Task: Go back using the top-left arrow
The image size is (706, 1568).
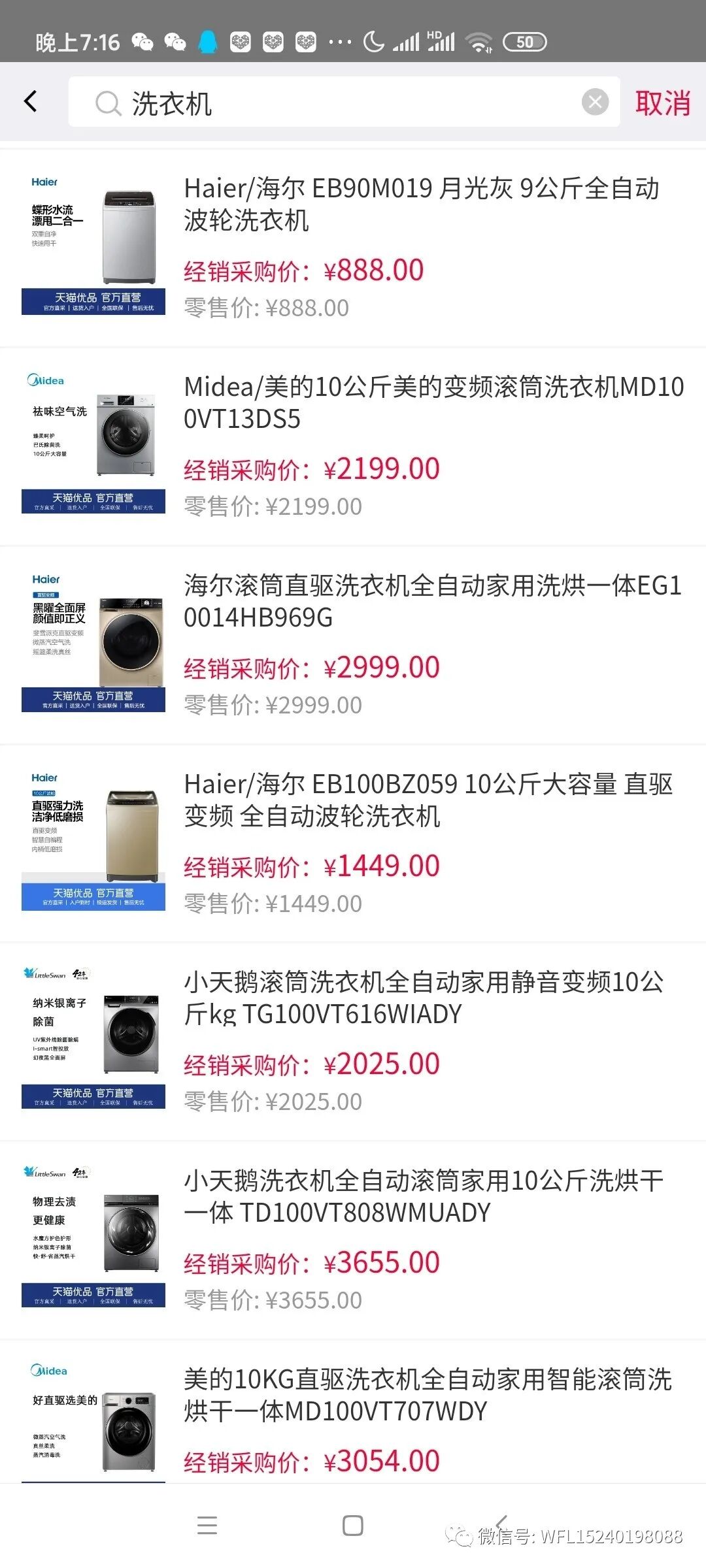Action: tap(31, 101)
